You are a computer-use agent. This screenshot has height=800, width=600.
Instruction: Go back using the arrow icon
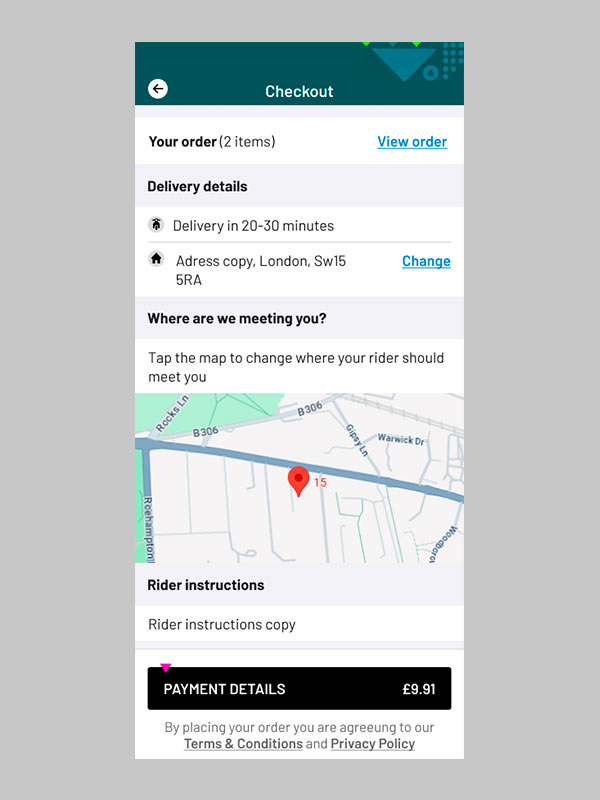(x=158, y=89)
